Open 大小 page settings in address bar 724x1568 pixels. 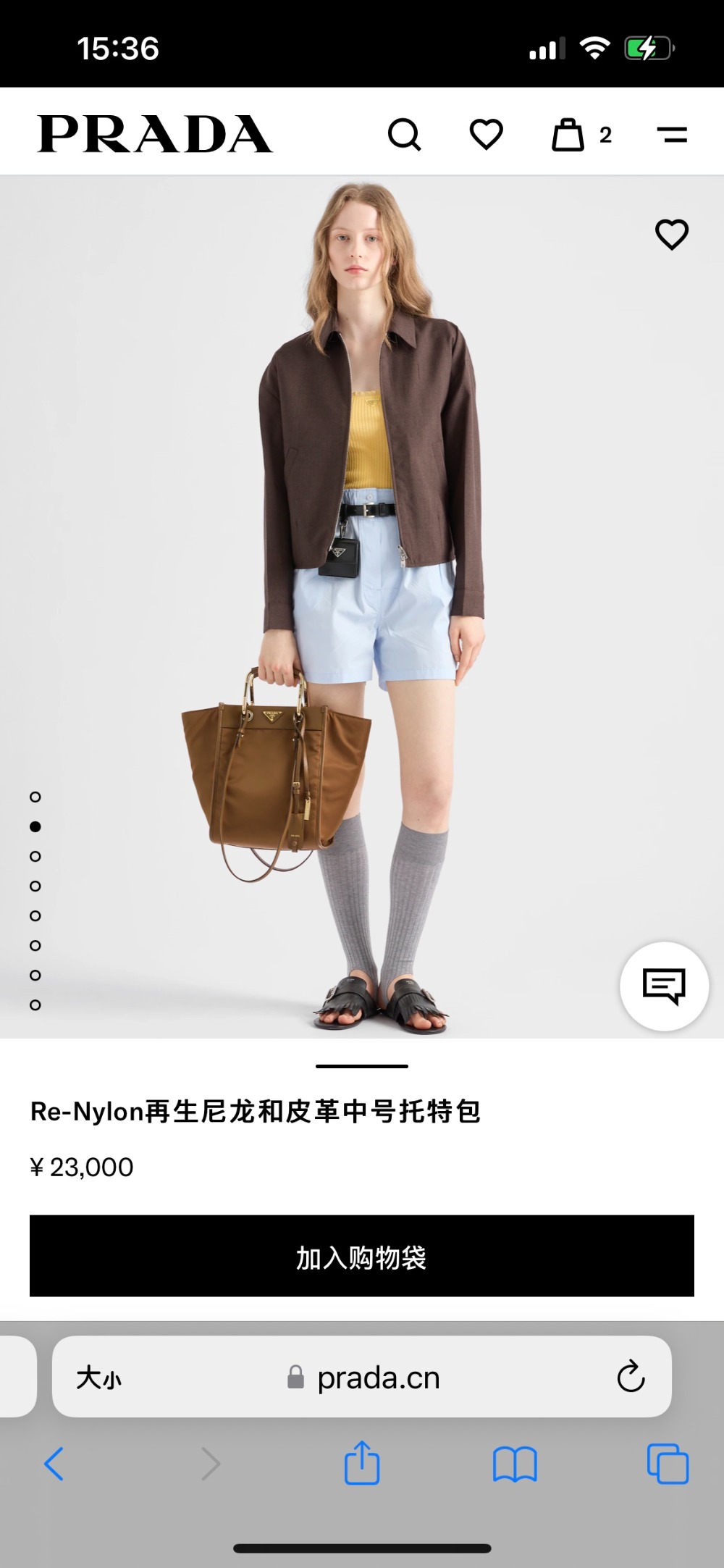pos(99,1378)
